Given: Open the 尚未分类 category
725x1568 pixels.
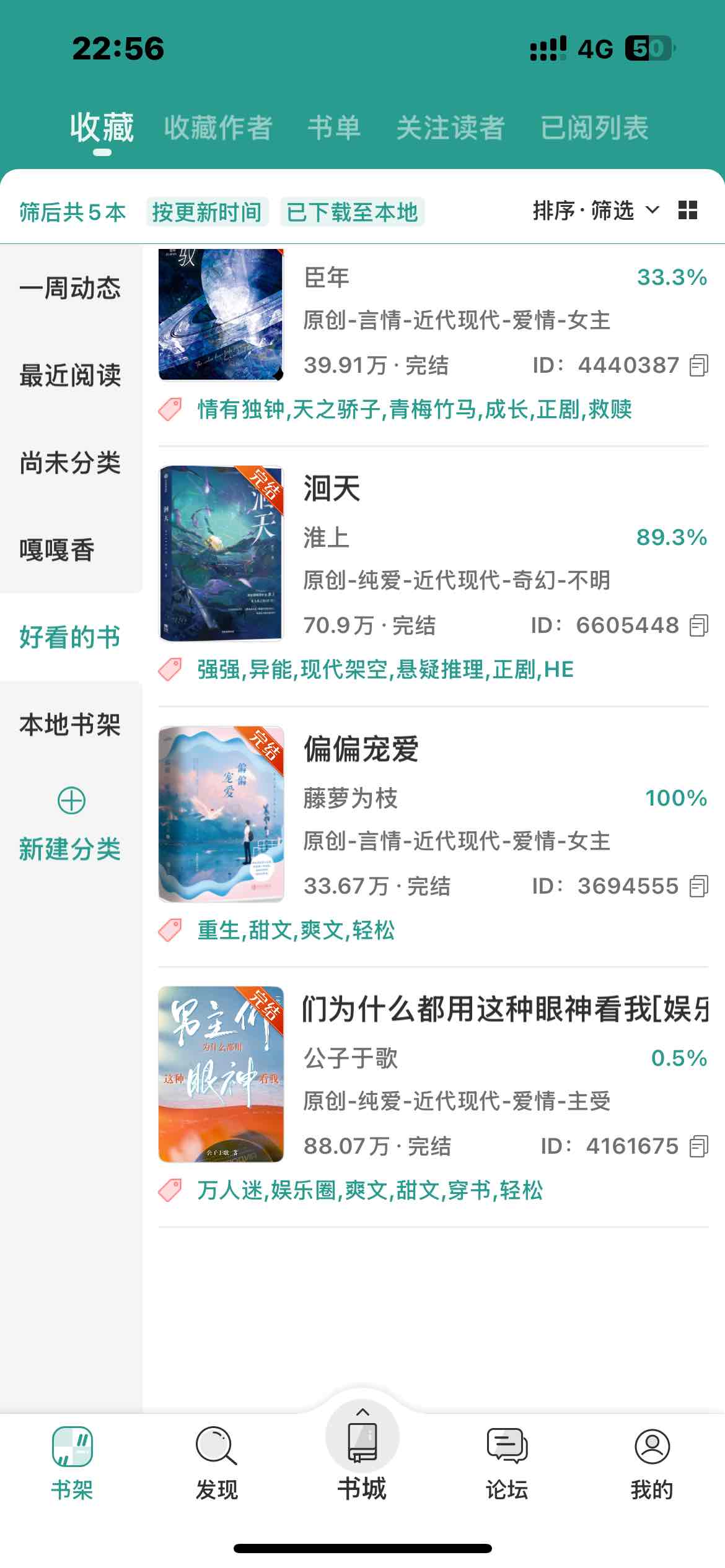Looking at the screenshot, I should (71, 463).
